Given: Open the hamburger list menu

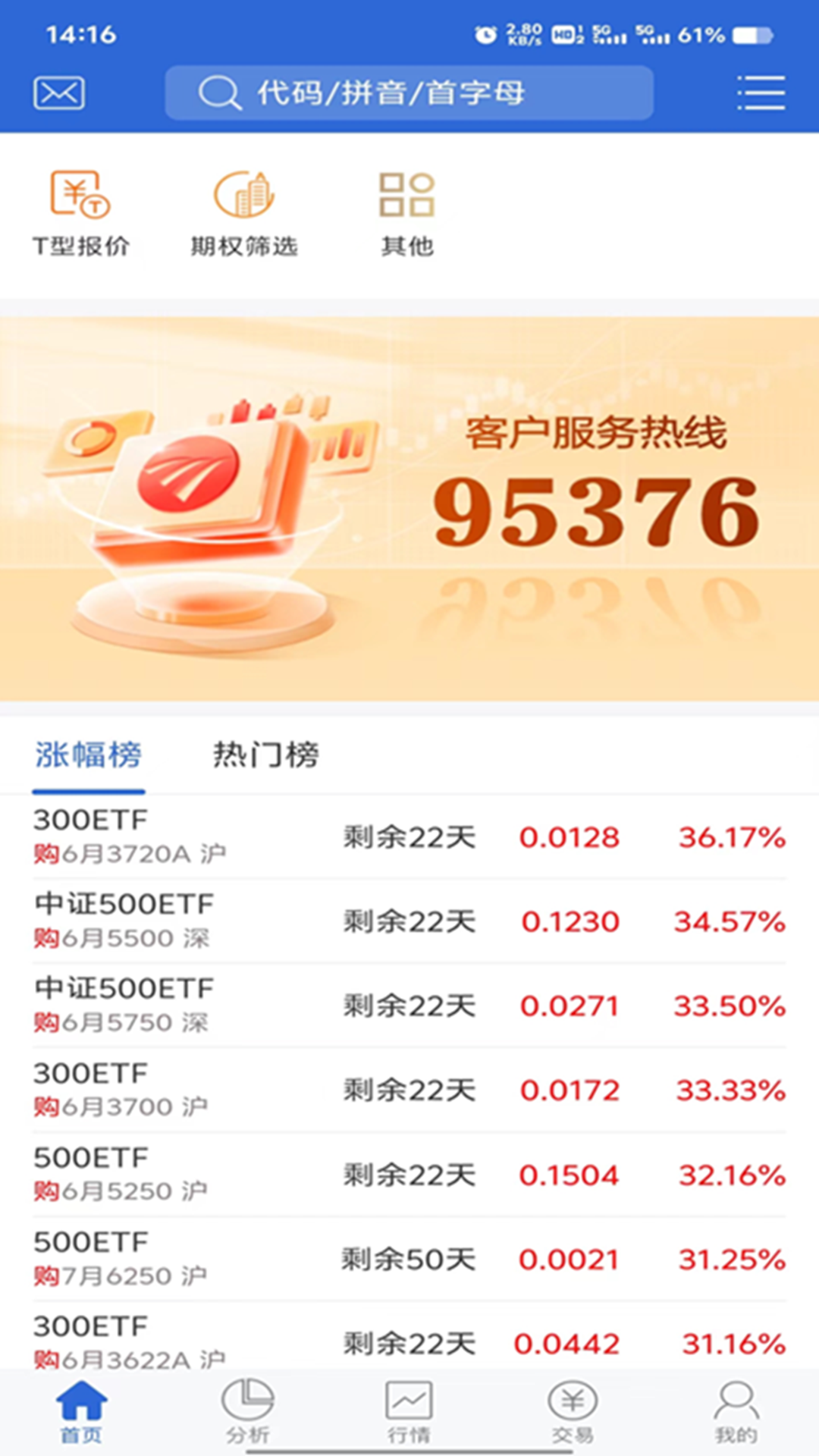Looking at the screenshot, I should coord(761,93).
